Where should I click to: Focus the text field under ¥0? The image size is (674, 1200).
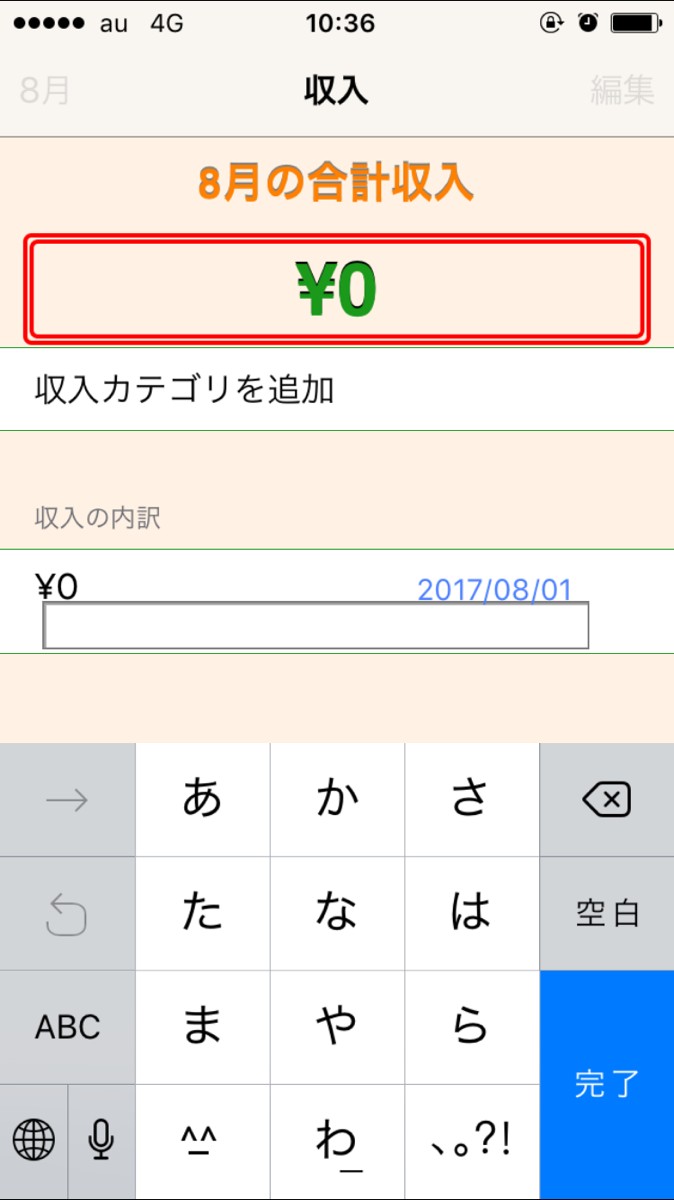click(x=316, y=626)
